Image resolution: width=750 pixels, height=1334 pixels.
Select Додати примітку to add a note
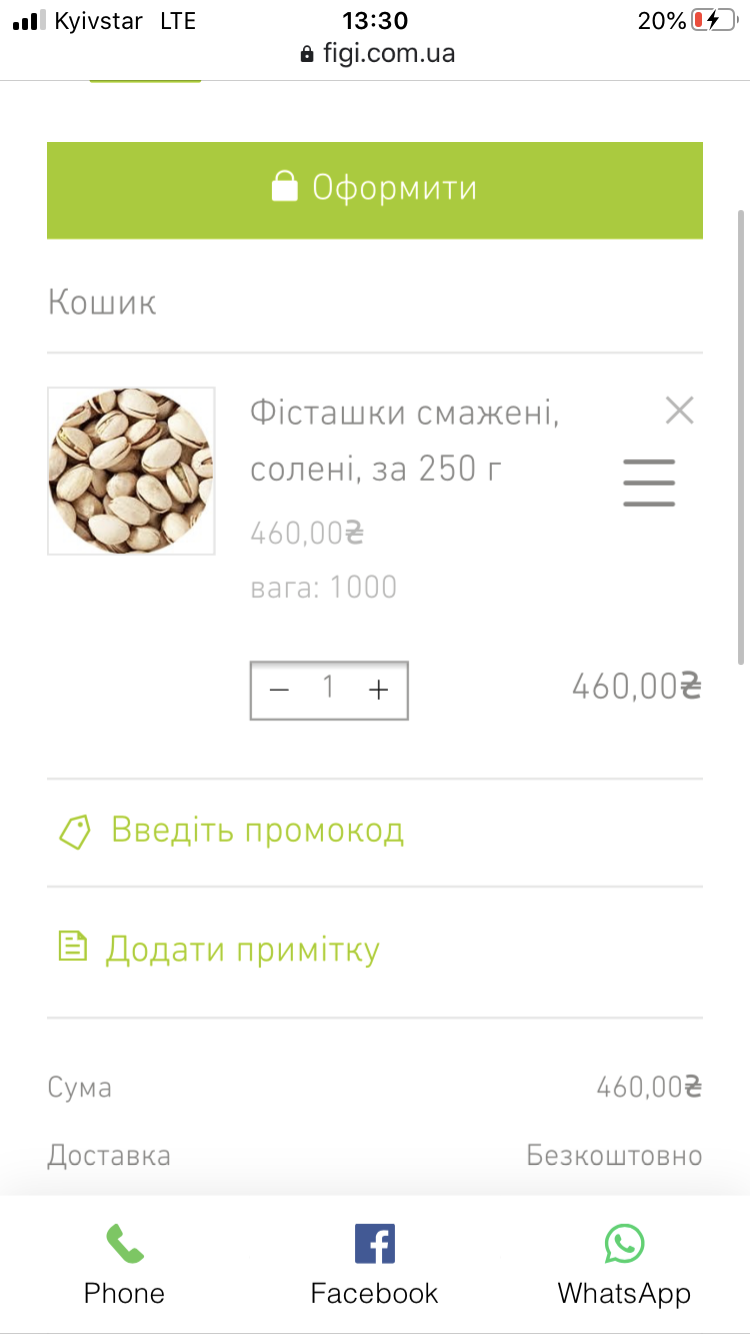tap(218, 949)
